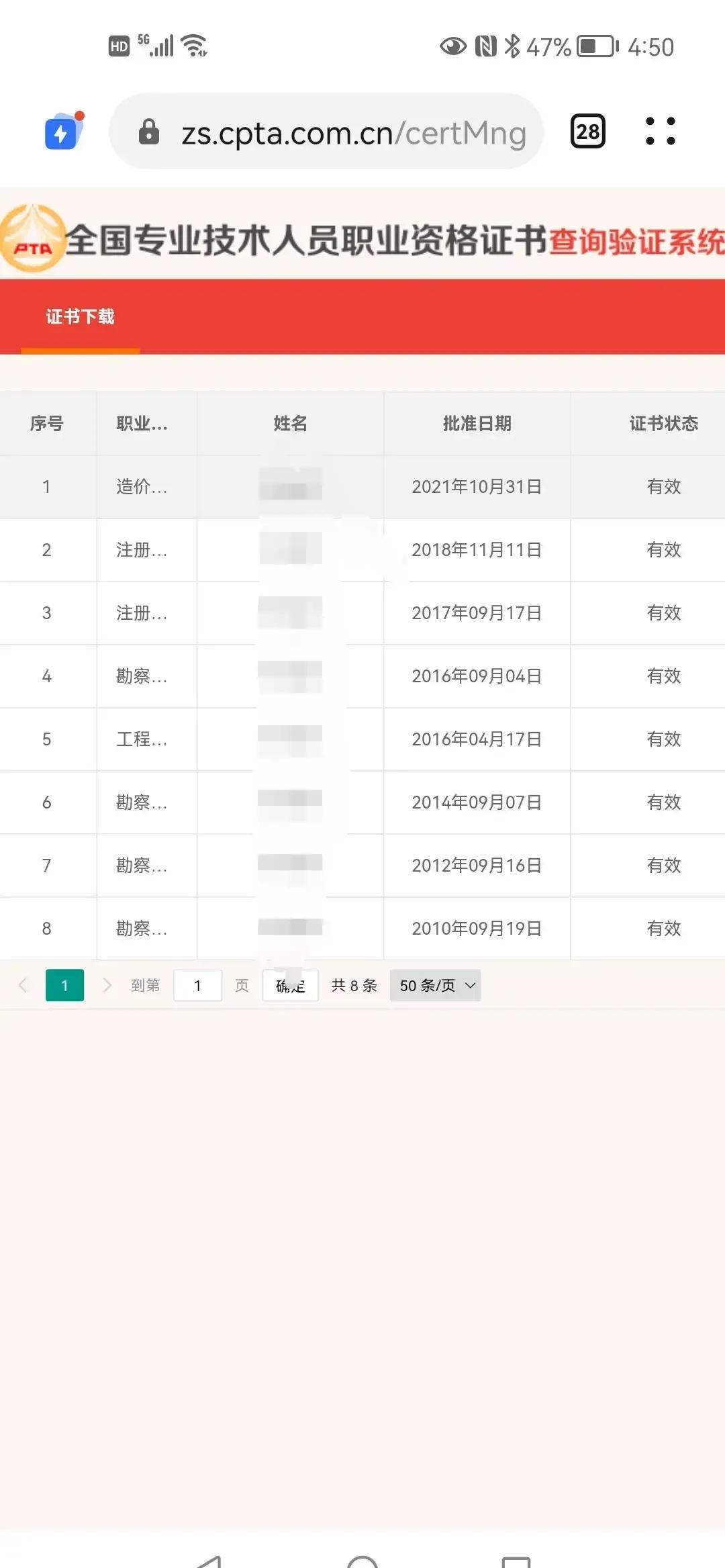Viewport: 725px width, 1568px height.
Task: Open certificate row dated 2012年09月16日
Action: pyautogui.click(x=362, y=866)
